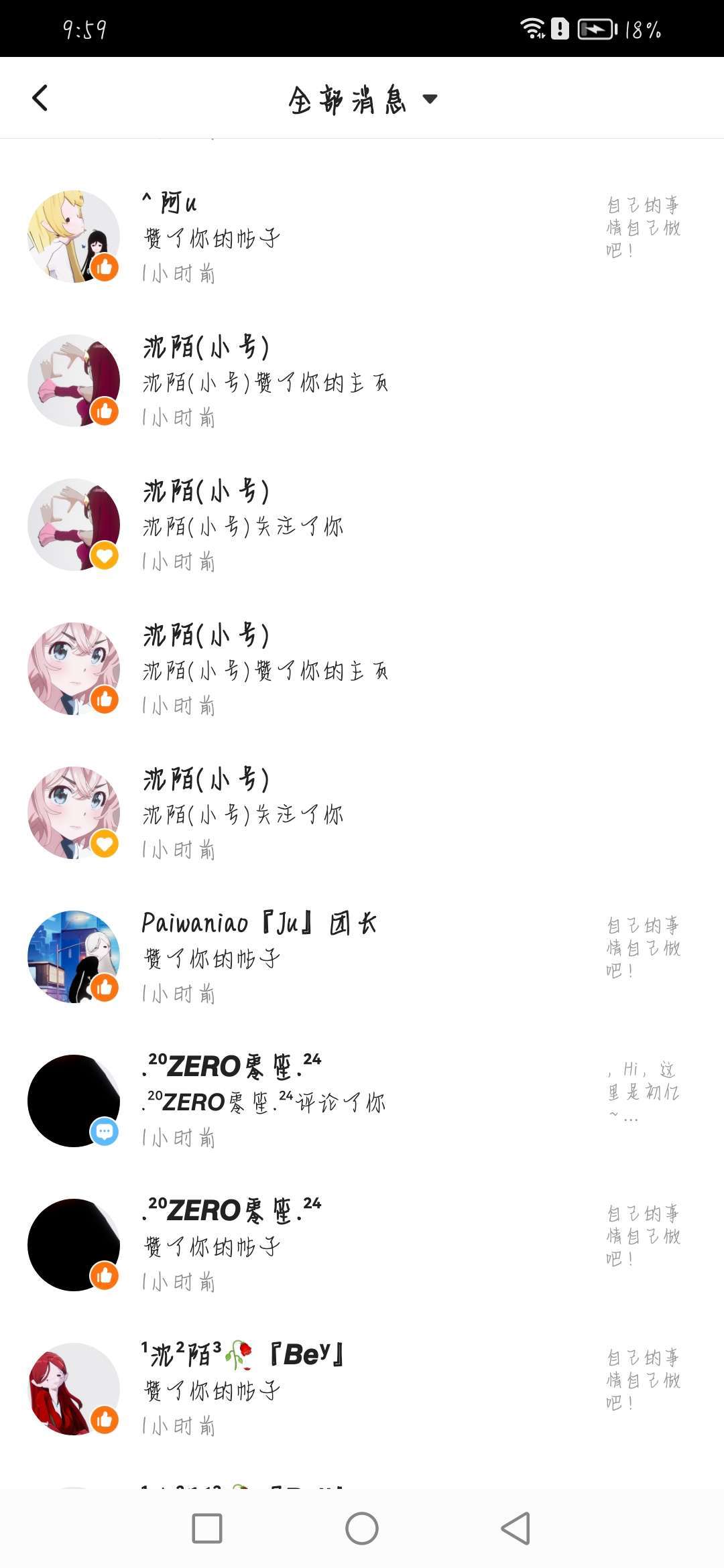Open 沈陌『Bey』like notification
Screen dimensions: 724x1568
click(x=362, y=1389)
